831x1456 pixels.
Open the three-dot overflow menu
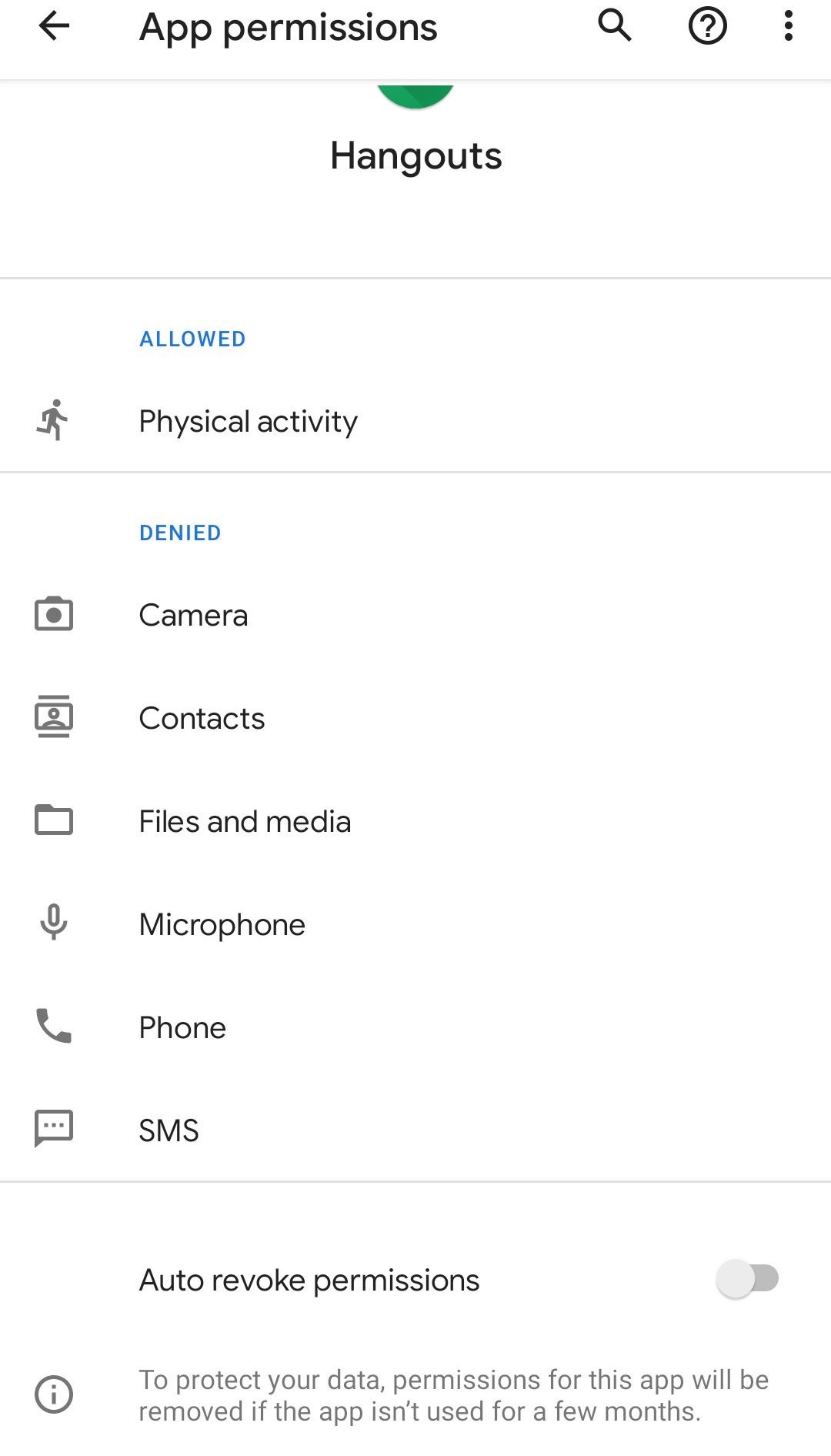pyautogui.click(x=788, y=27)
